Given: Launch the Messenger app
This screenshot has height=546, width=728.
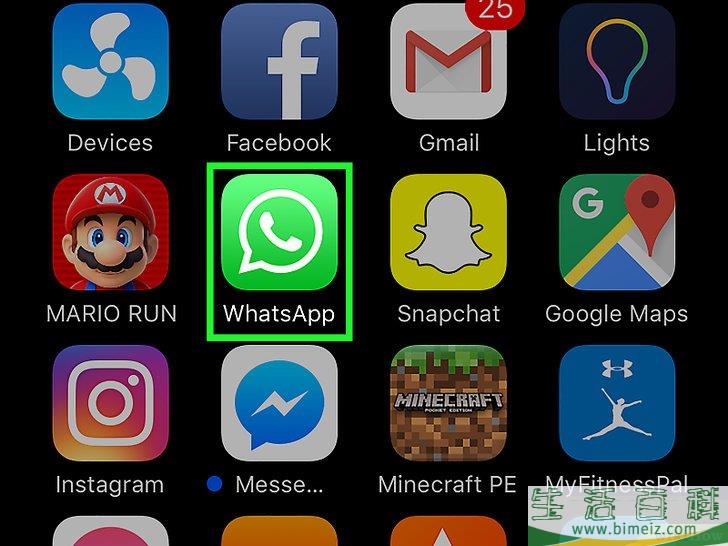Looking at the screenshot, I should click(279, 403).
